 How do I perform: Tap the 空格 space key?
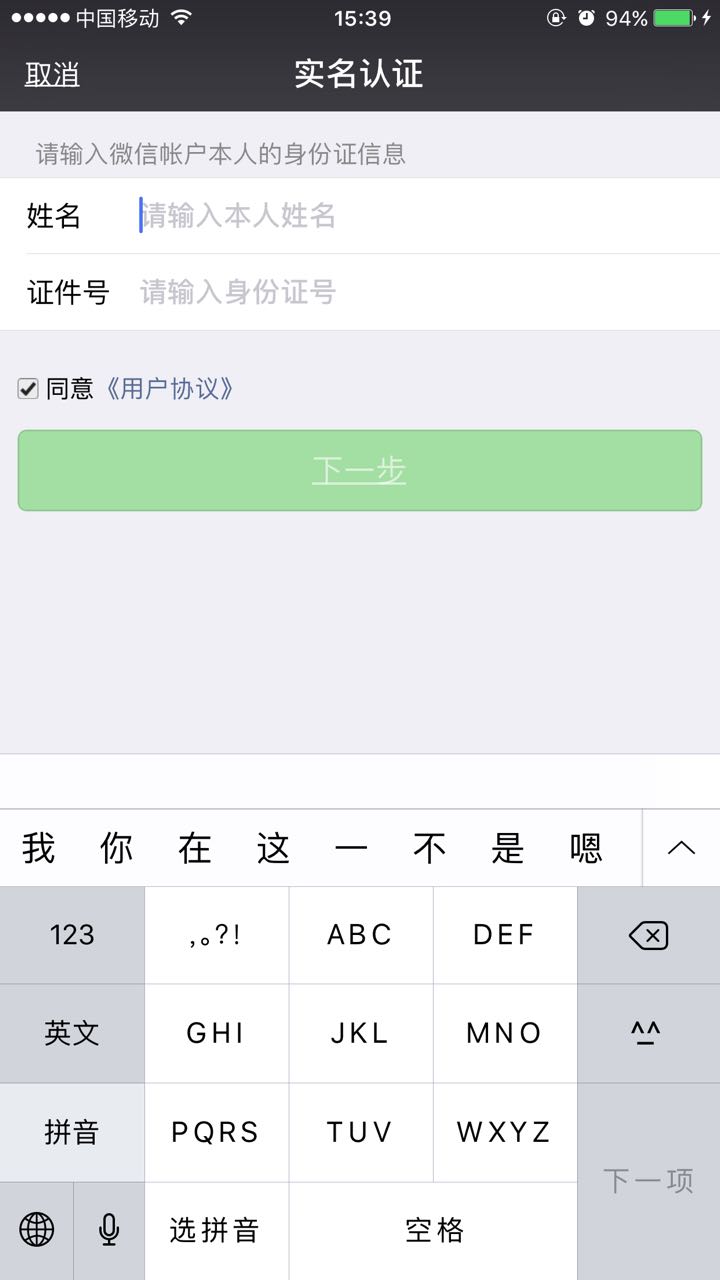click(434, 1230)
